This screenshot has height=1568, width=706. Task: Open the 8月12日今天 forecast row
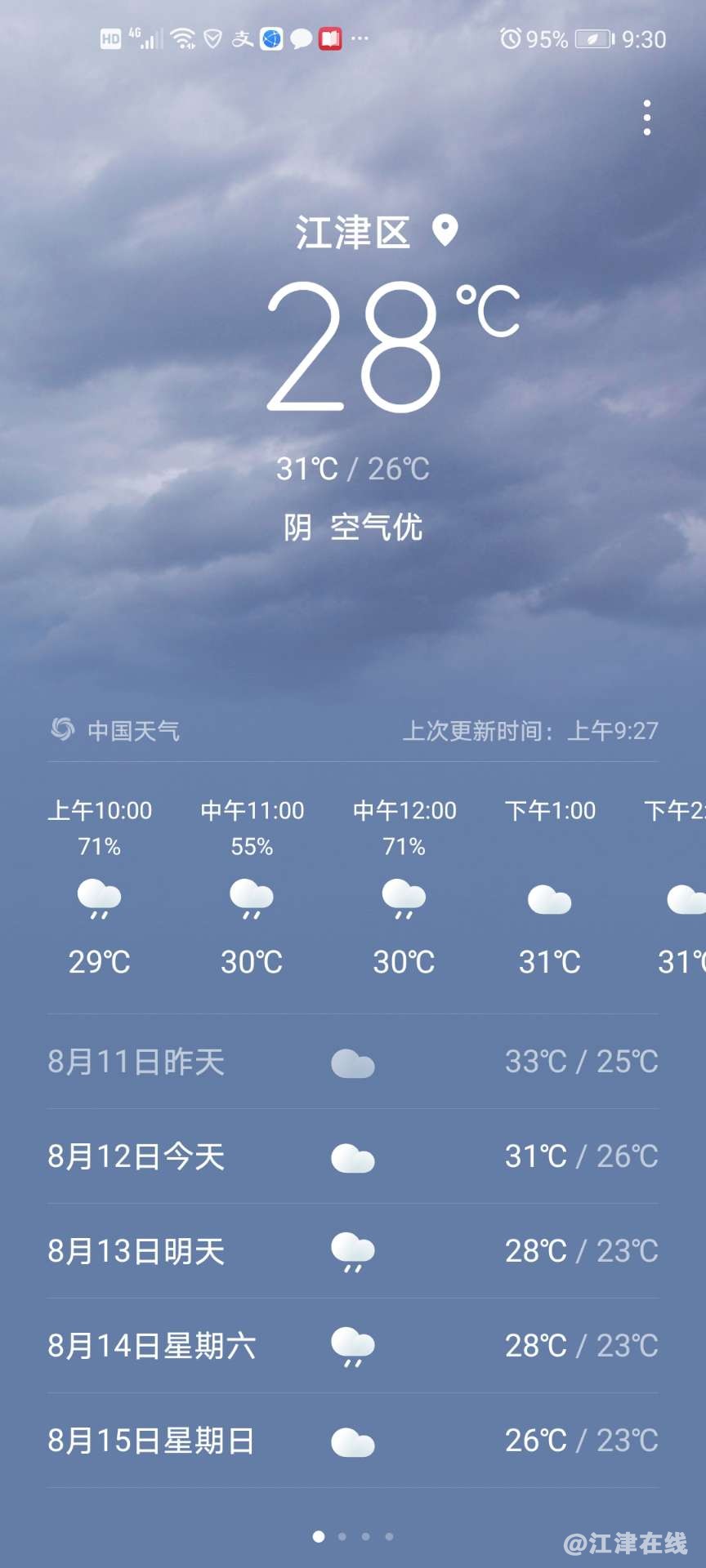[352, 1156]
